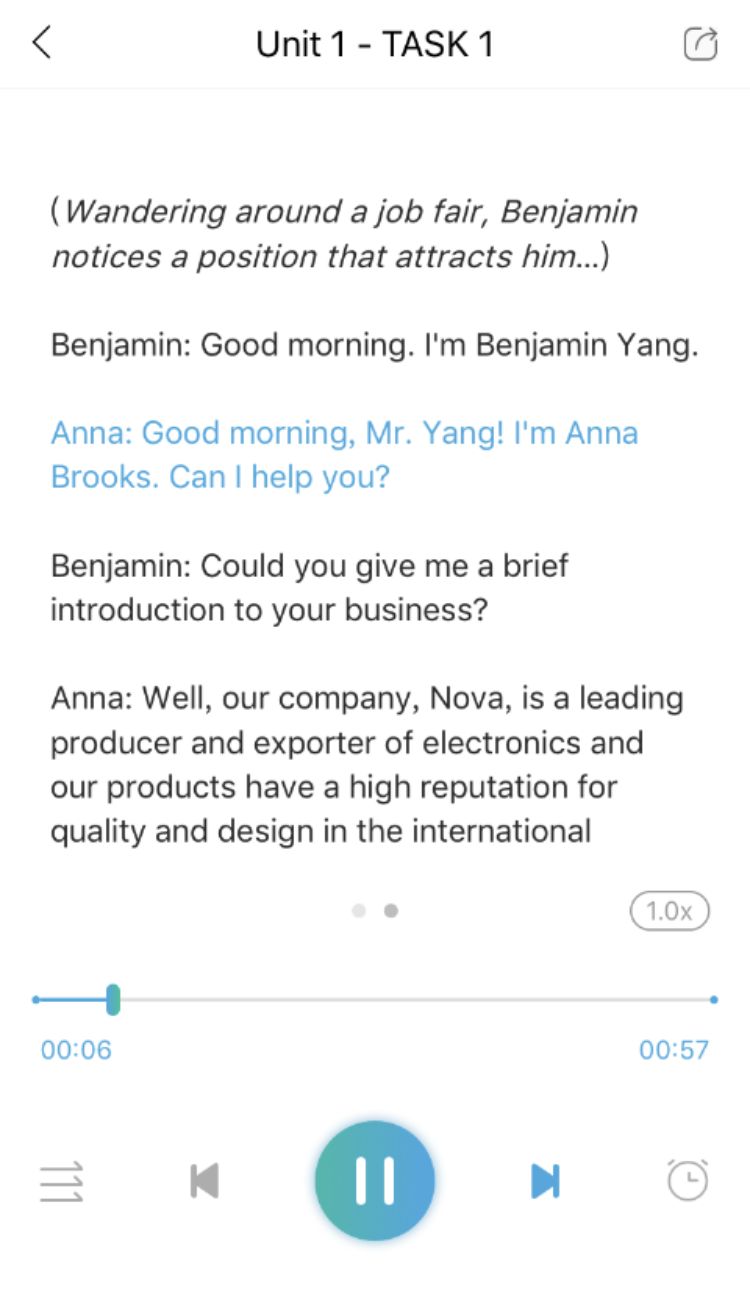Change the 1.0x playback speed
This screenshot has width=750, height=1294.
(669, 911)
